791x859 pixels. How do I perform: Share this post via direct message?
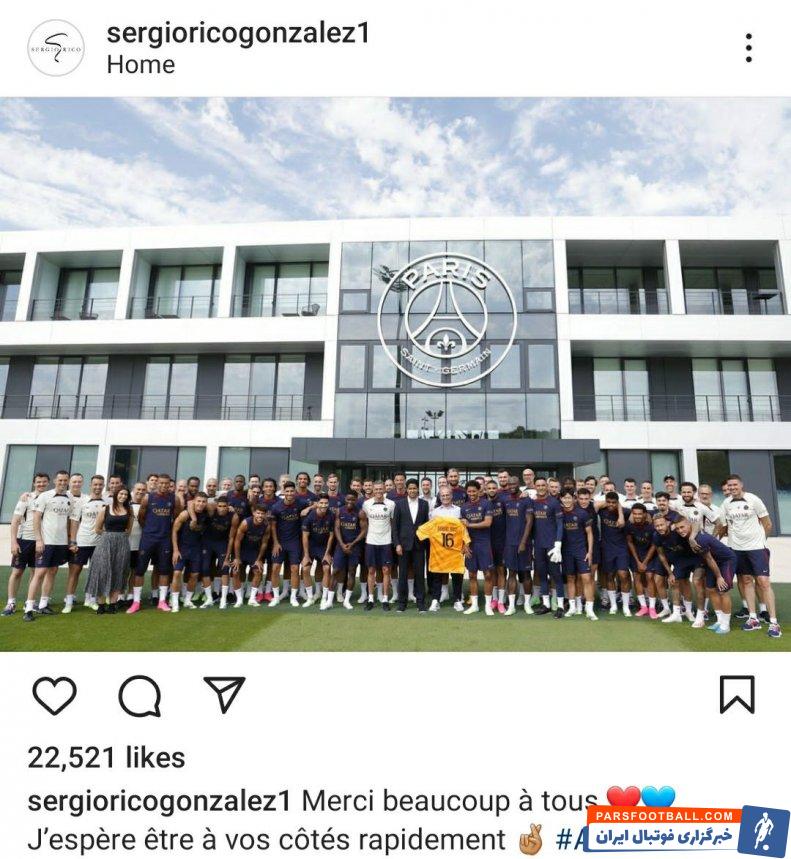224,694
